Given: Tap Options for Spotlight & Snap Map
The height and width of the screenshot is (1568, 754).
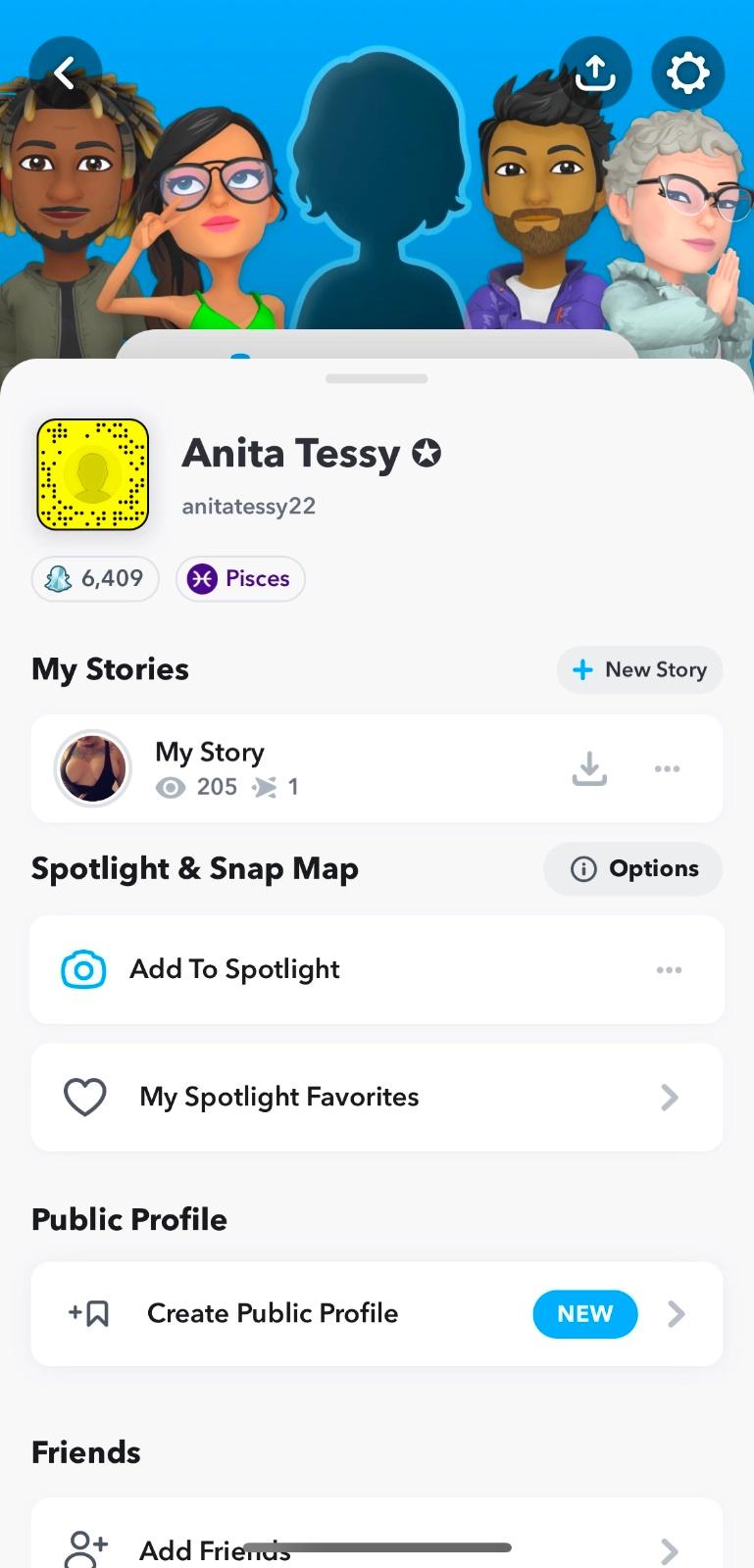Looking at the screenshot, I should click(633, 868).
